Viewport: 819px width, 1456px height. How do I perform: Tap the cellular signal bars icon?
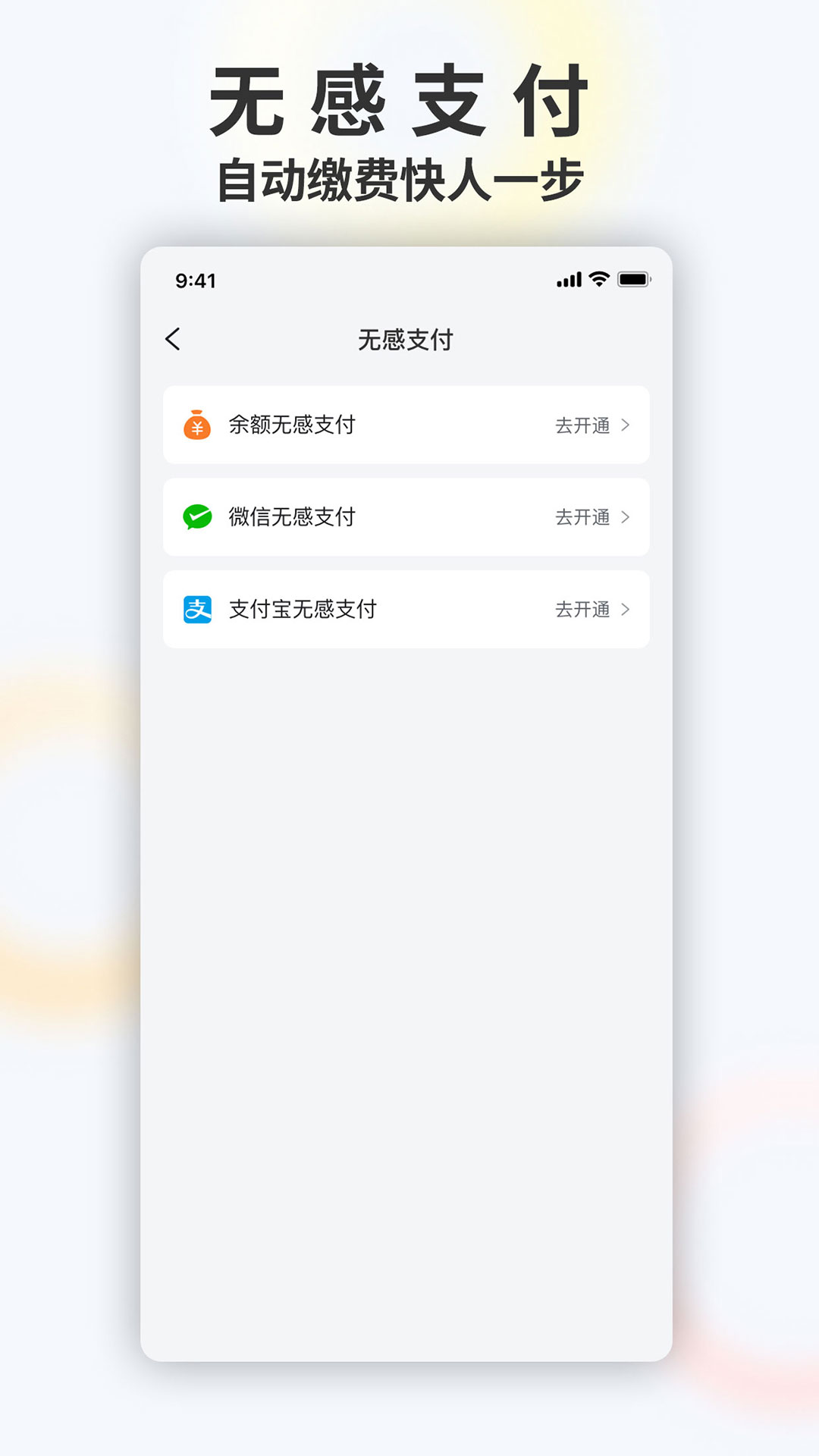pyautogui.click(x=569, y=279)
